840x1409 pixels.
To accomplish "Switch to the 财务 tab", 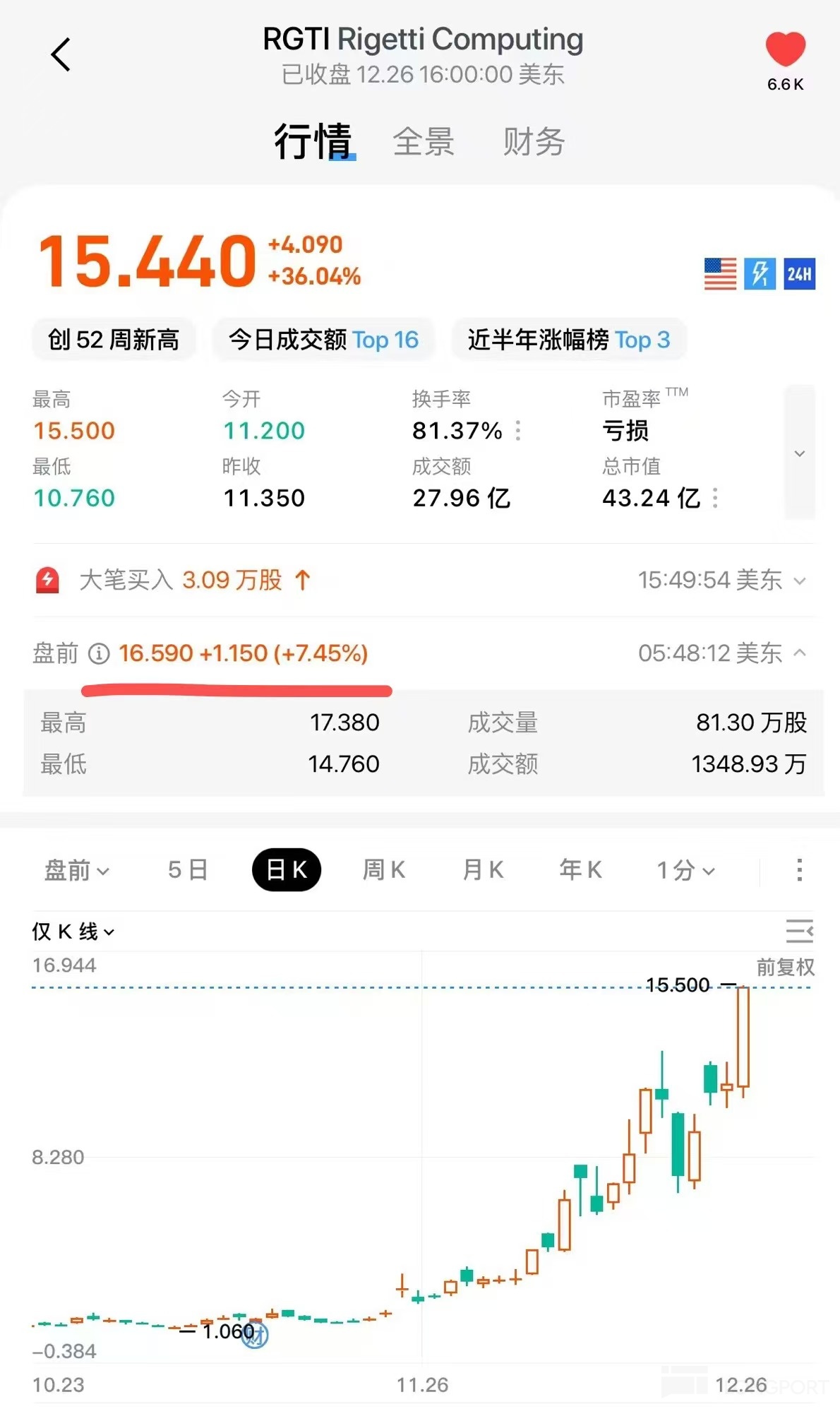I will pyautogui.click(x=534, y=142).
